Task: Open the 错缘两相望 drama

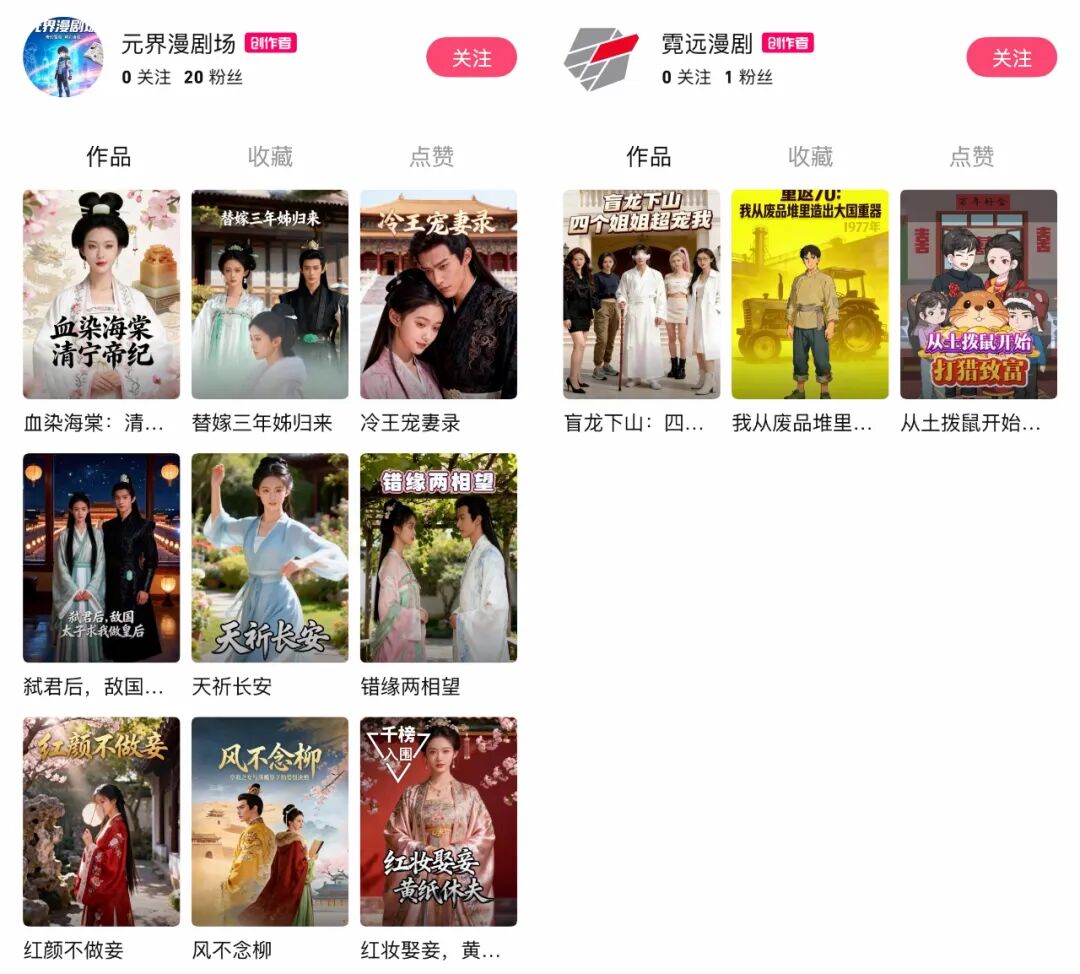Action: pos(438,558)
